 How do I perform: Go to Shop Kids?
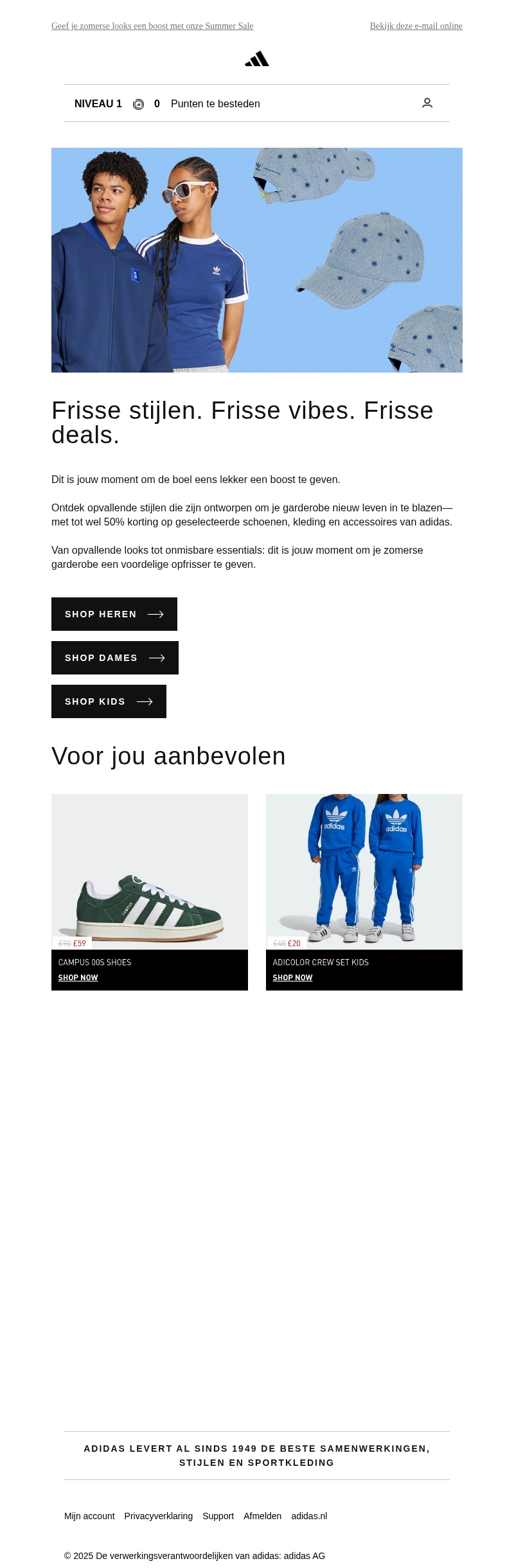109,701
